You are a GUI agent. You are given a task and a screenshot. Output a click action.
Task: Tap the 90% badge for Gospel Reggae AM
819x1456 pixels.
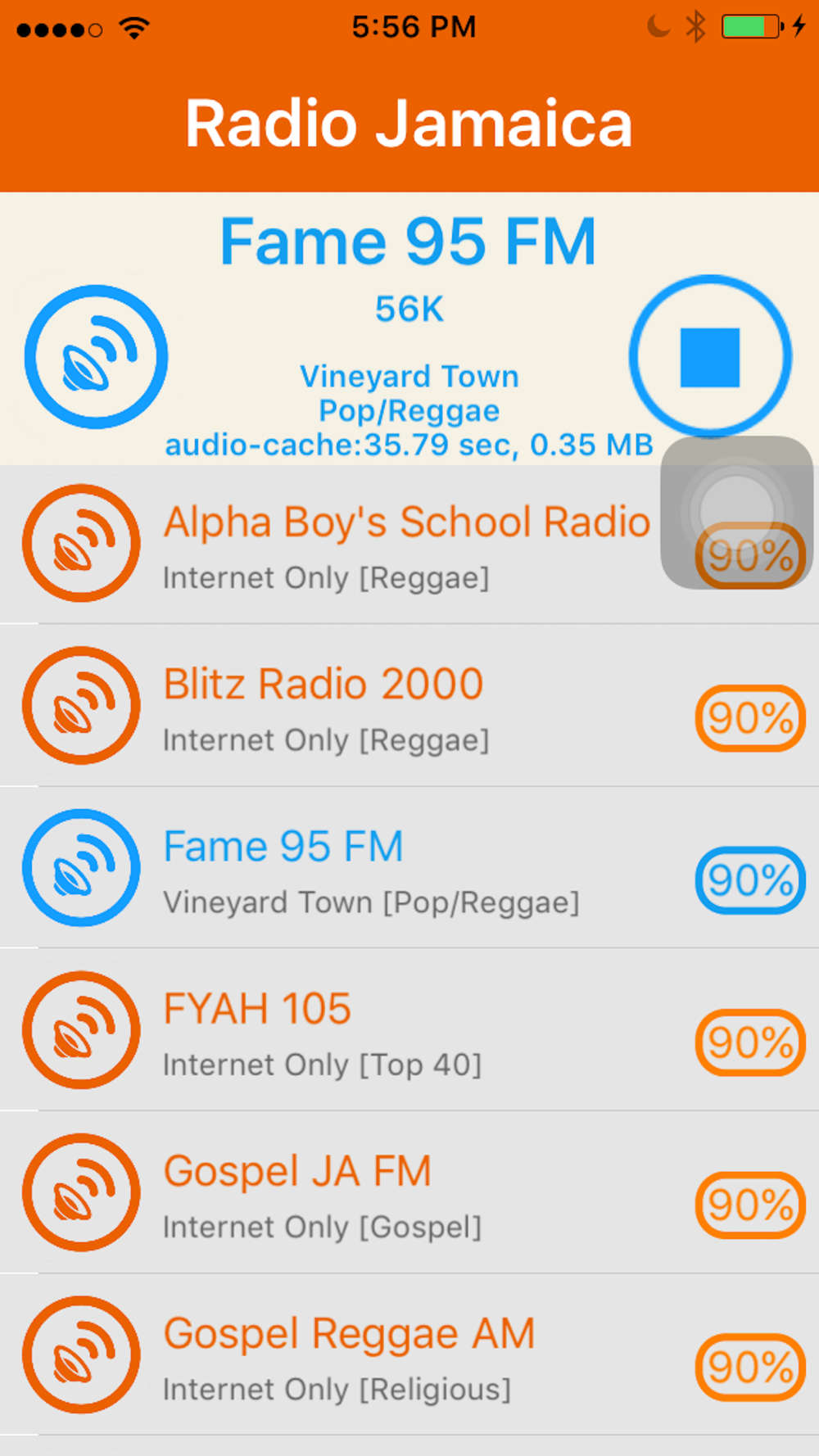[x=750, y=1367]
